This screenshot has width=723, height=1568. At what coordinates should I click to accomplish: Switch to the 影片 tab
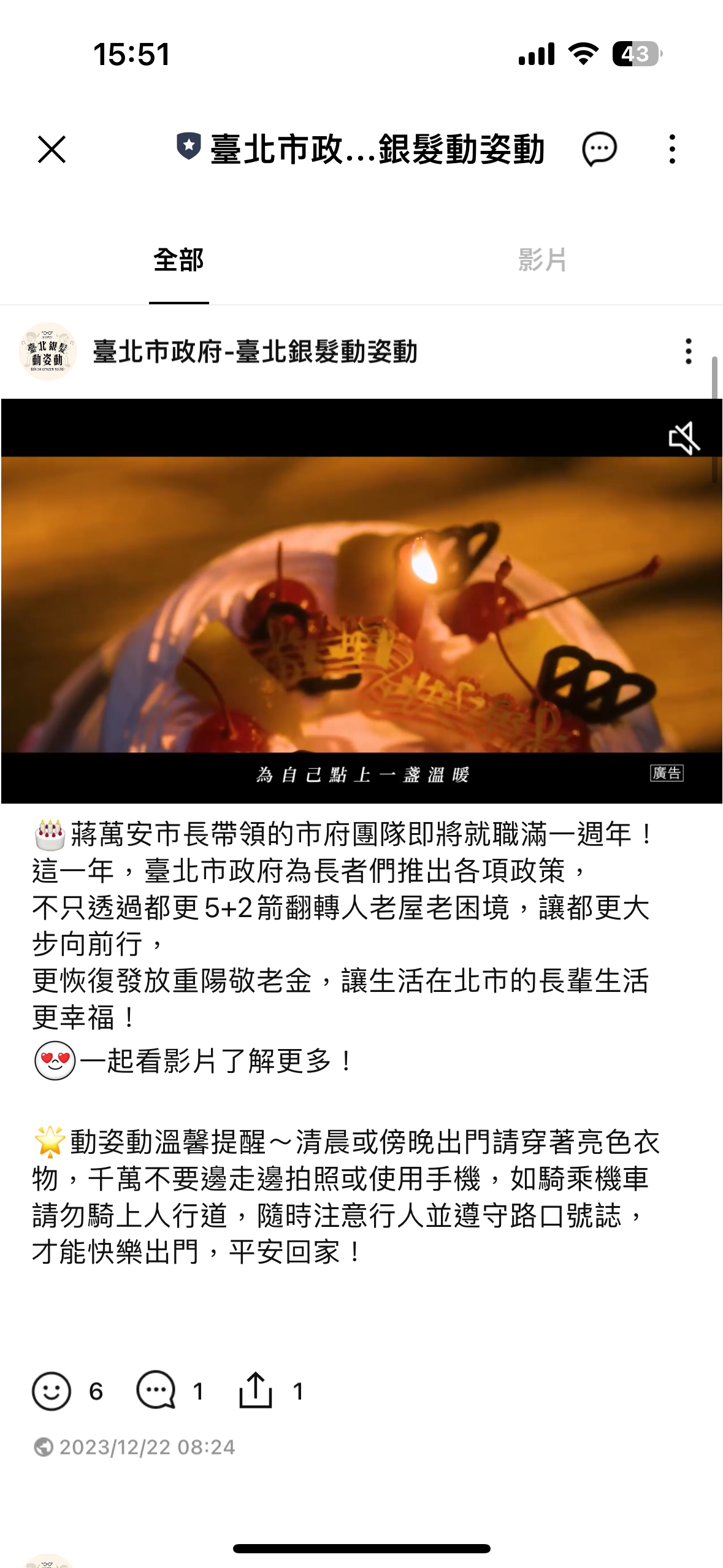[542, 260]
